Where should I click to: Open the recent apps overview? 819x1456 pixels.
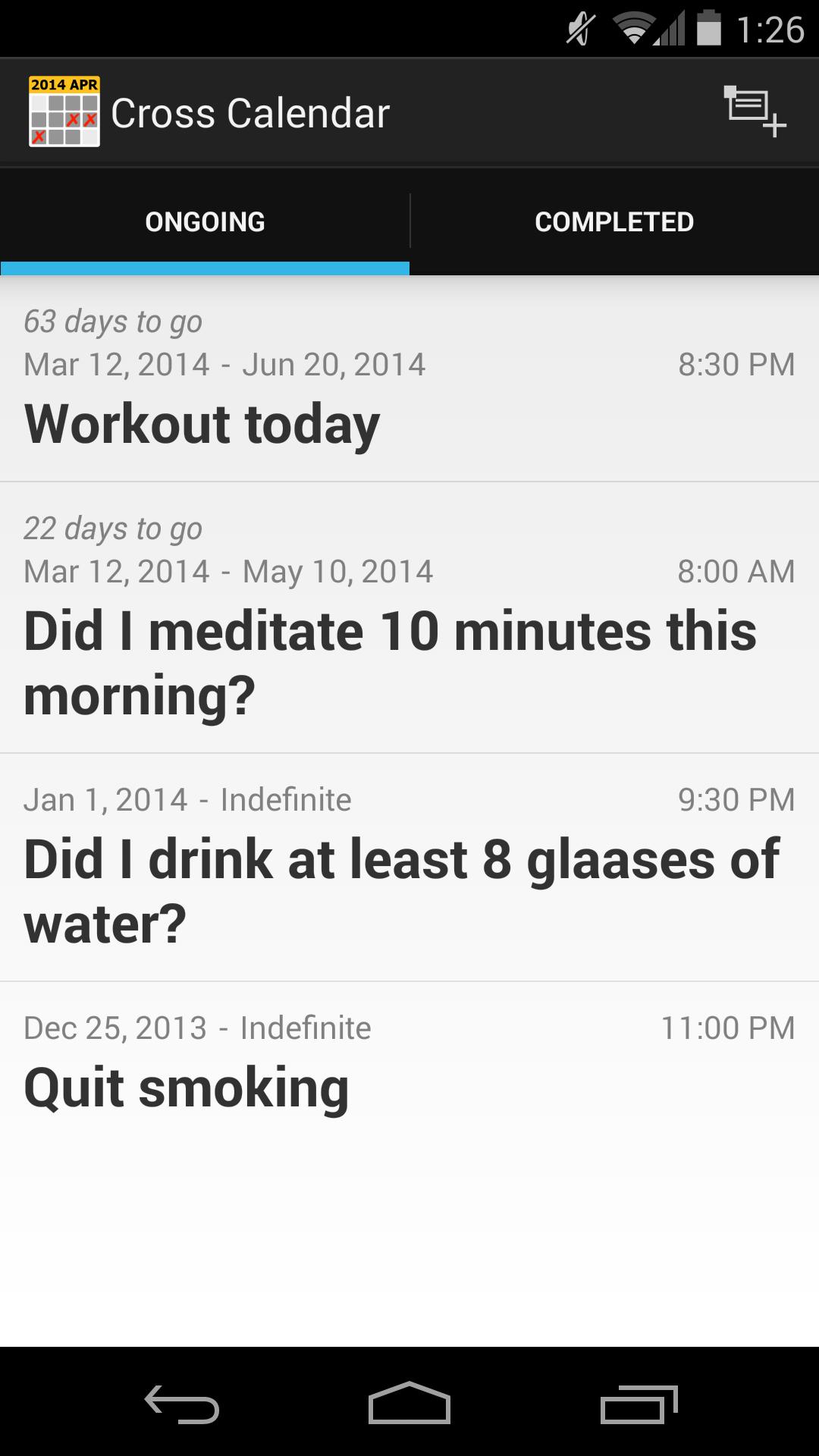tap(638, 1404)
